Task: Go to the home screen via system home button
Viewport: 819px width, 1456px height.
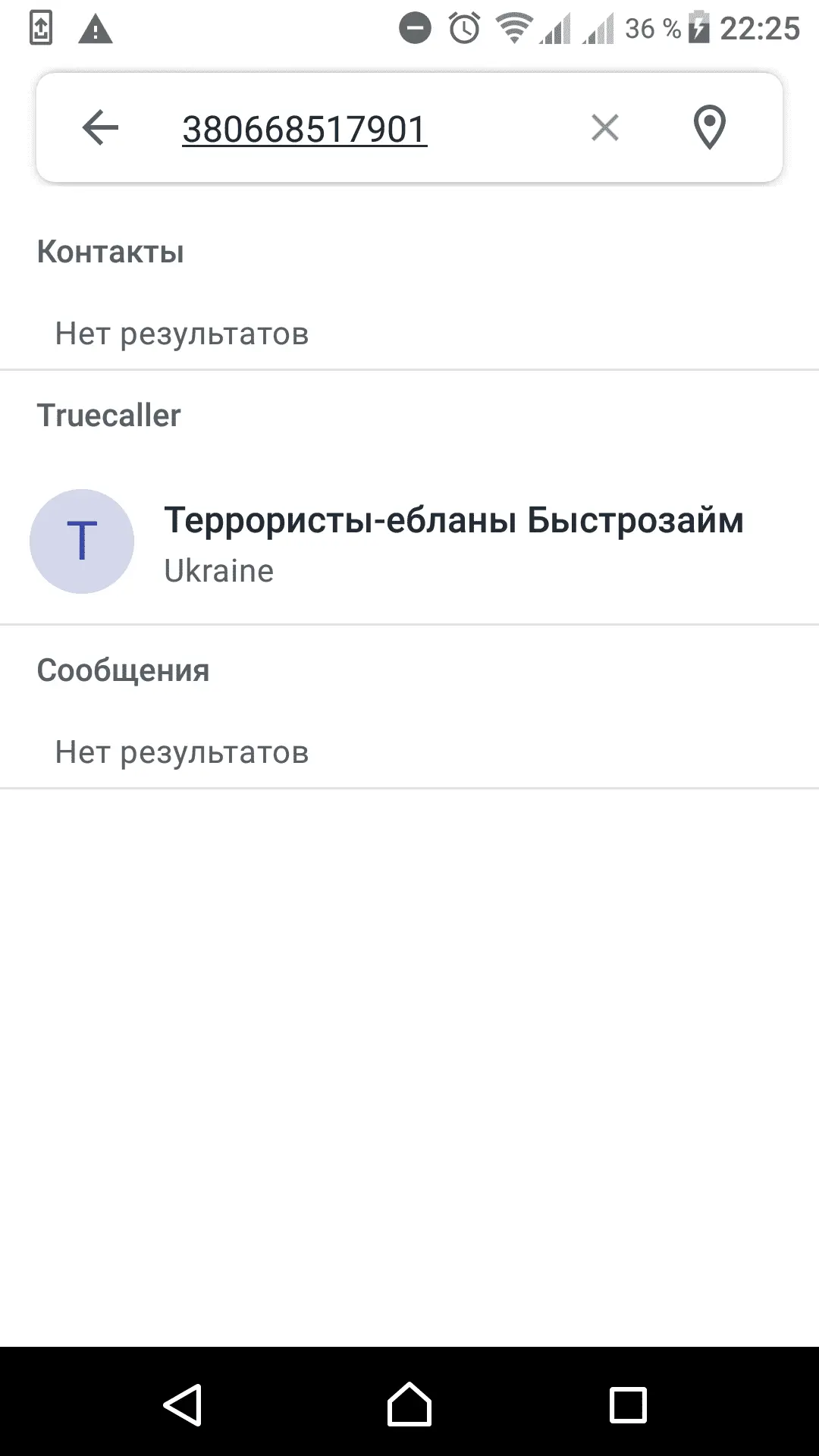Action: (x=409, y=1404)
